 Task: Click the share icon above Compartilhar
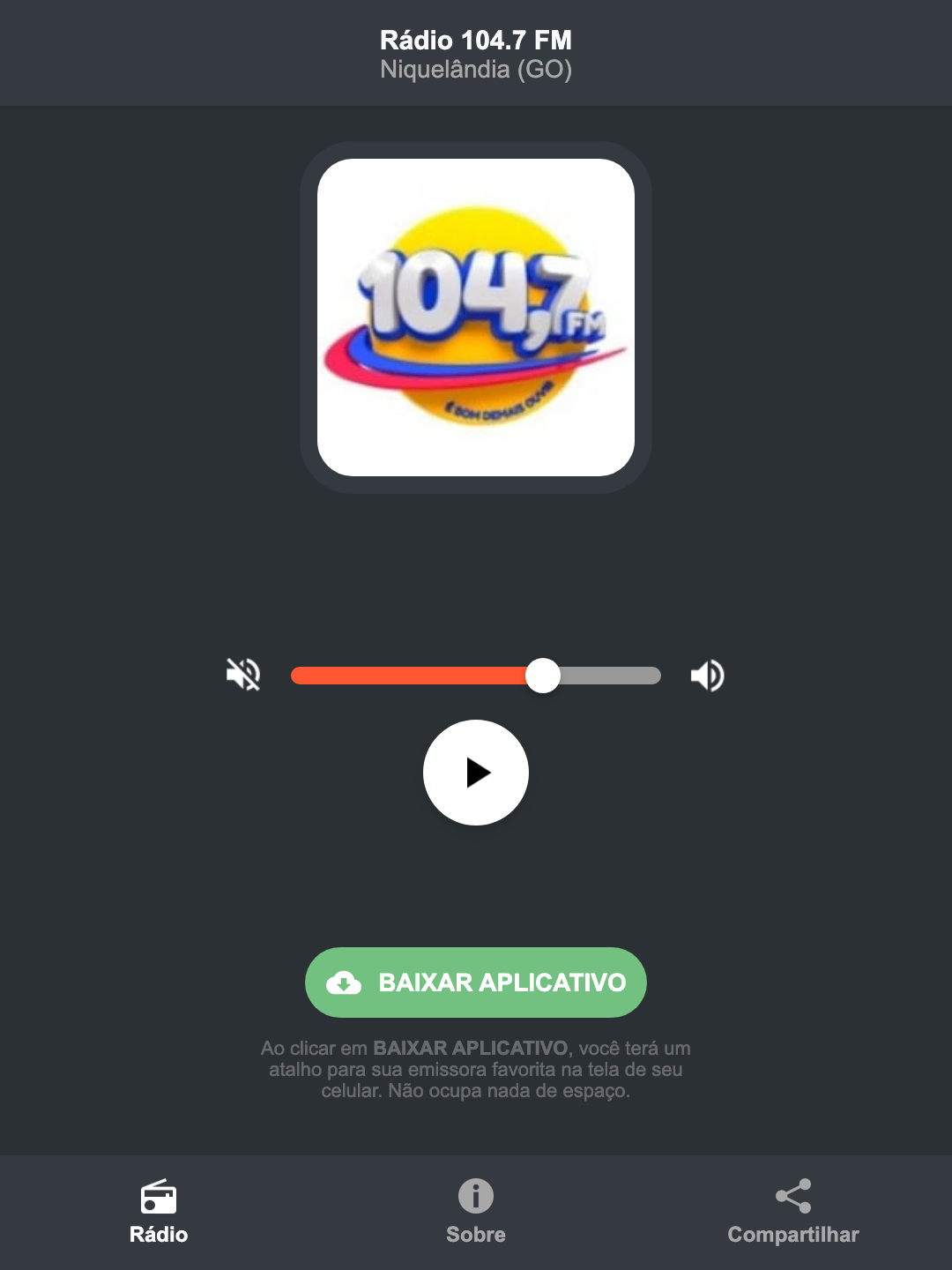point(792,1197)
